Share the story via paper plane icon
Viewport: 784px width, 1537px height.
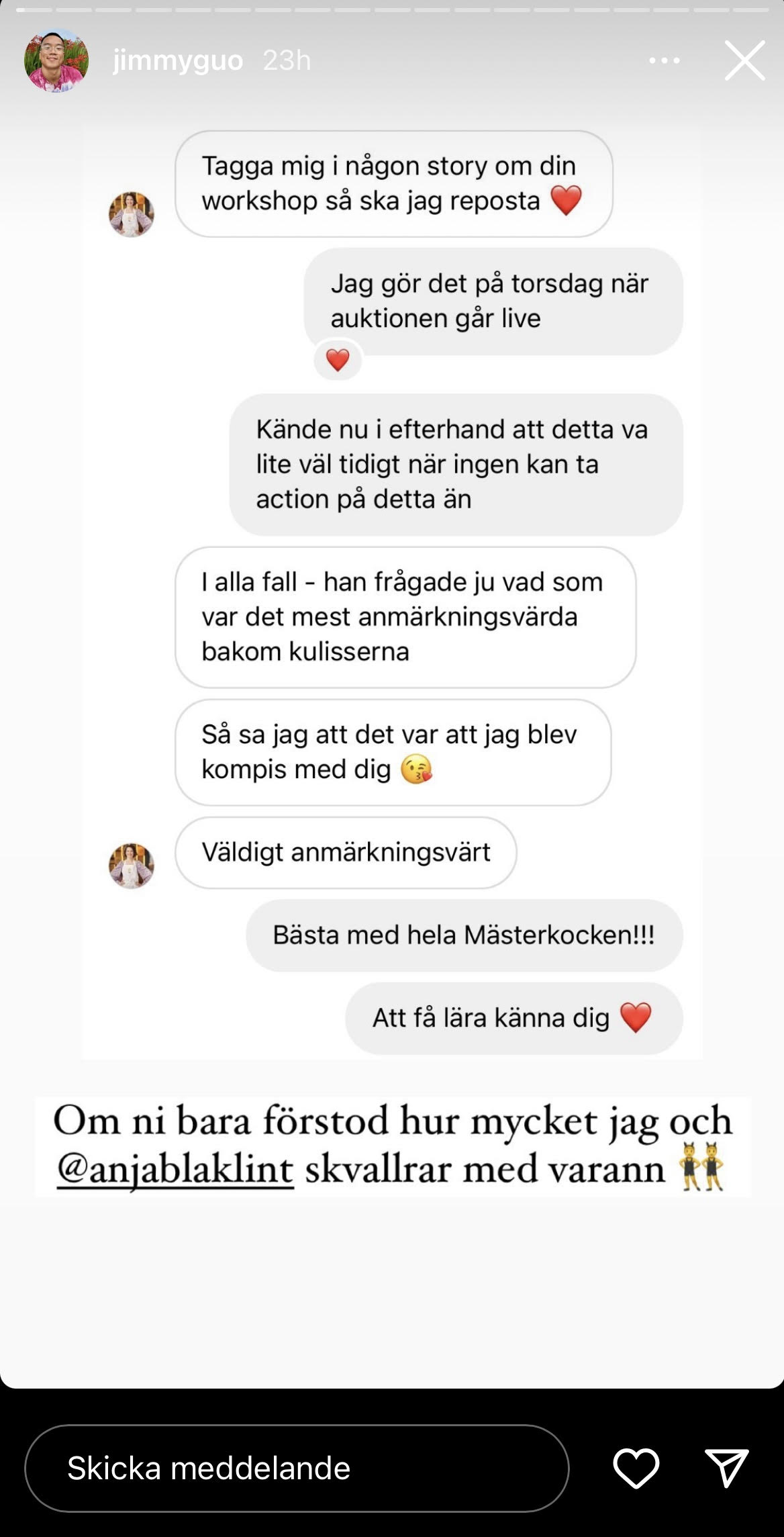tap(726, 1468)
